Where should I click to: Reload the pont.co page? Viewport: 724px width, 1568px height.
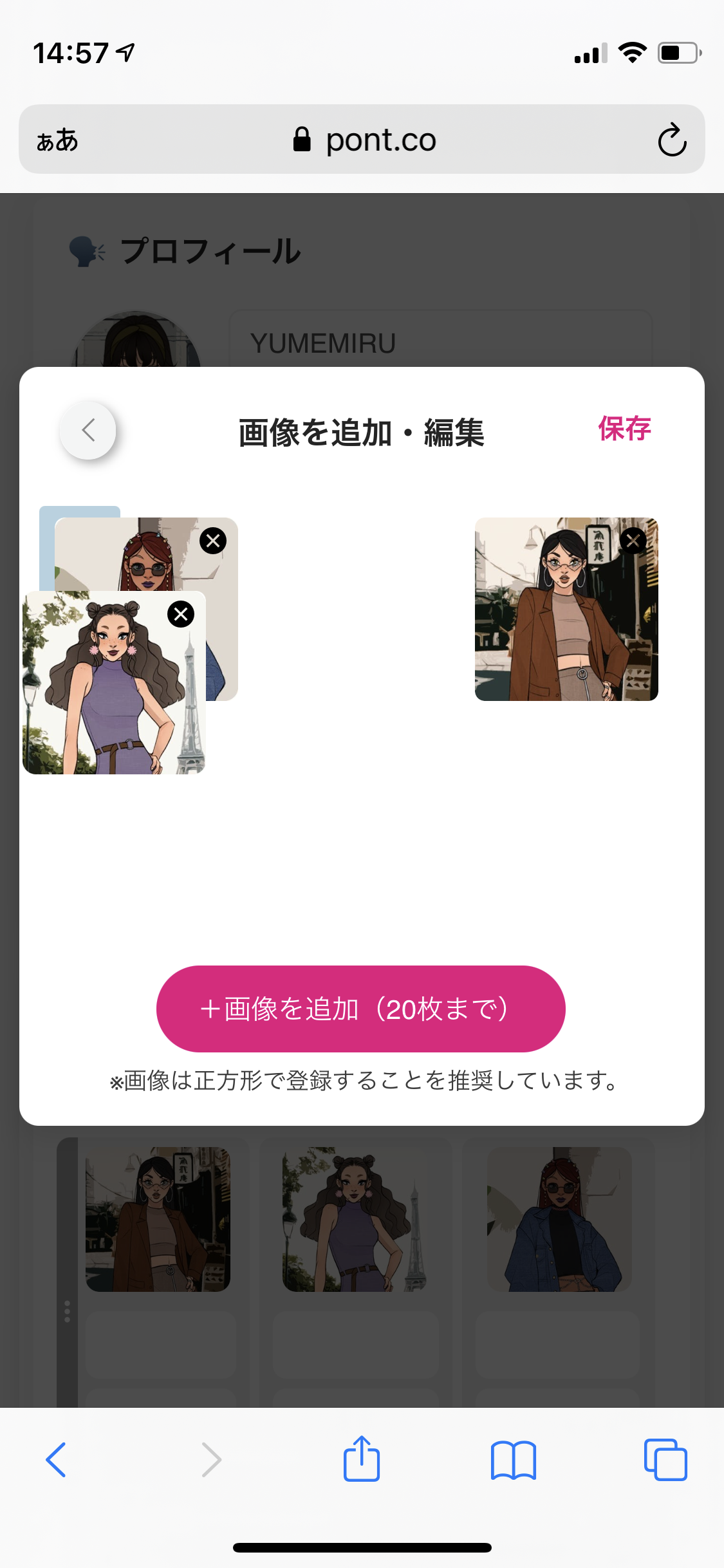point(672,140)
